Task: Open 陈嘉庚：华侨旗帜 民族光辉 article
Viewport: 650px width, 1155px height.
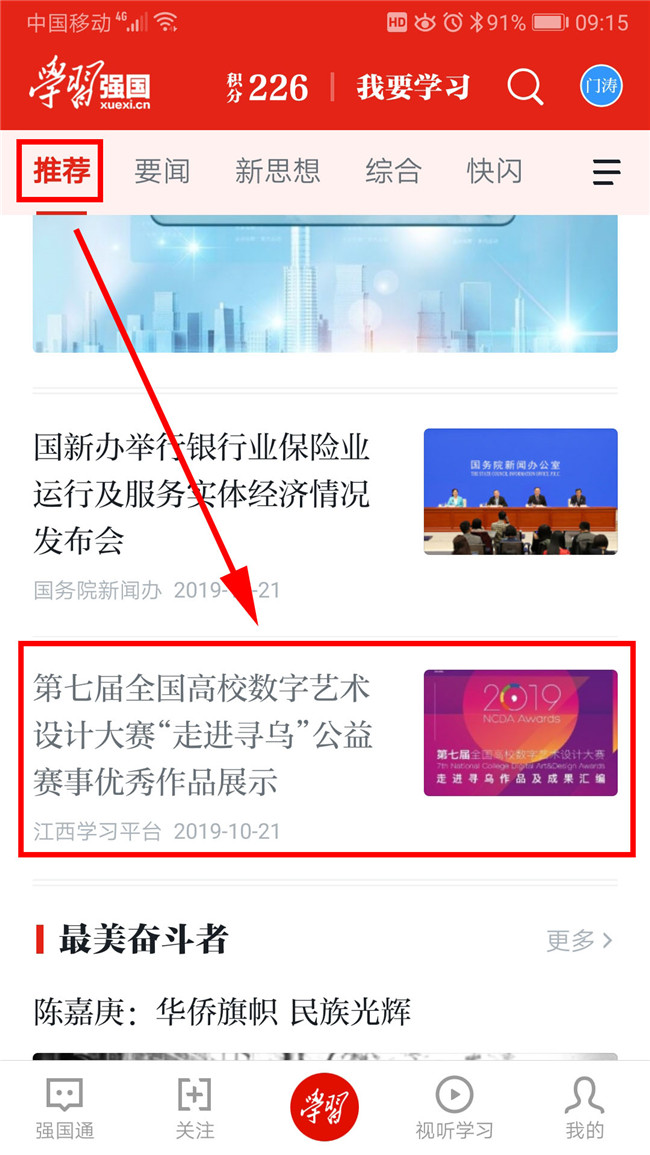Action: point(222,1011)
